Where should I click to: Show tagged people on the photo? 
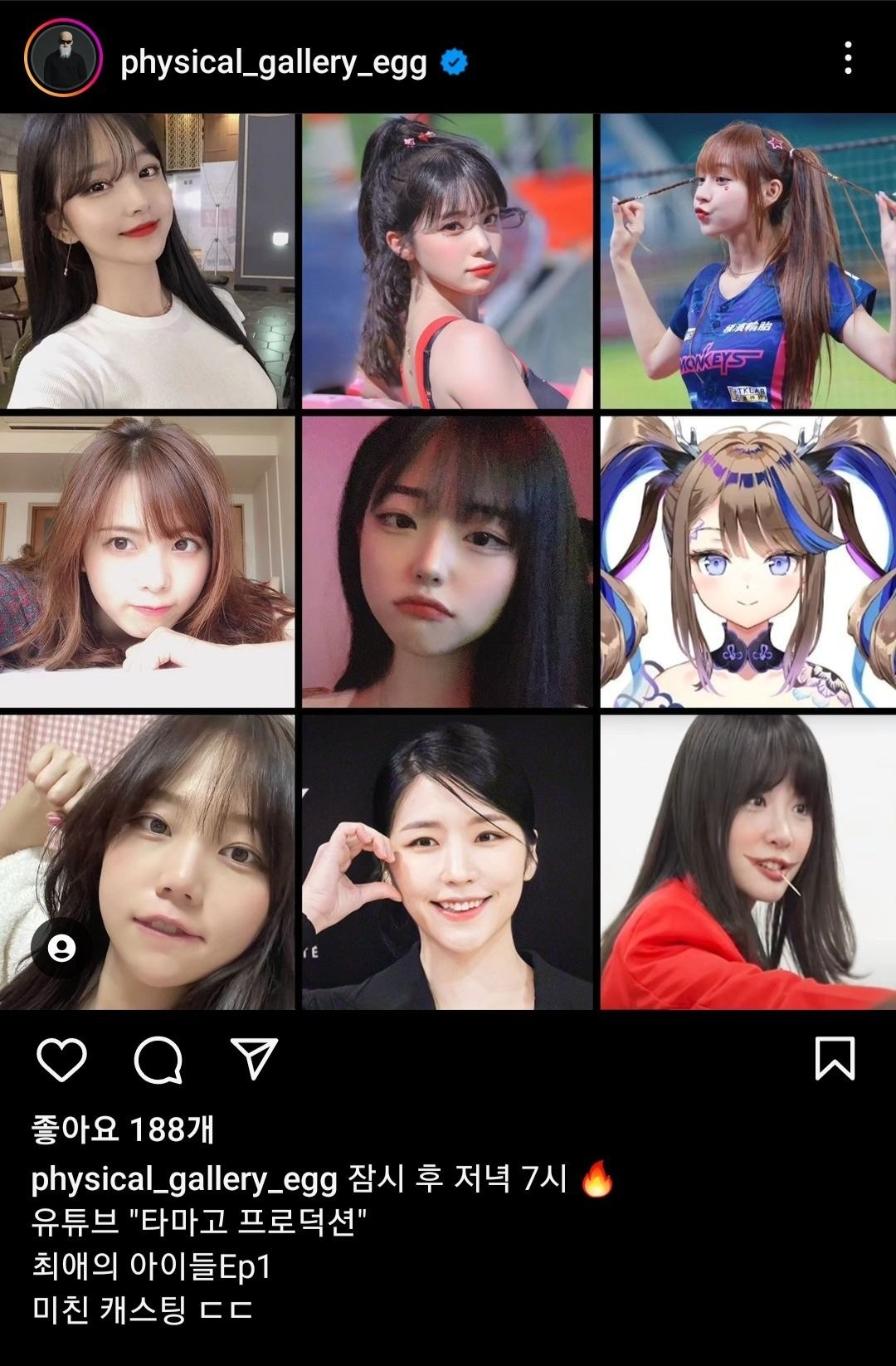click(x=61, y=948)
